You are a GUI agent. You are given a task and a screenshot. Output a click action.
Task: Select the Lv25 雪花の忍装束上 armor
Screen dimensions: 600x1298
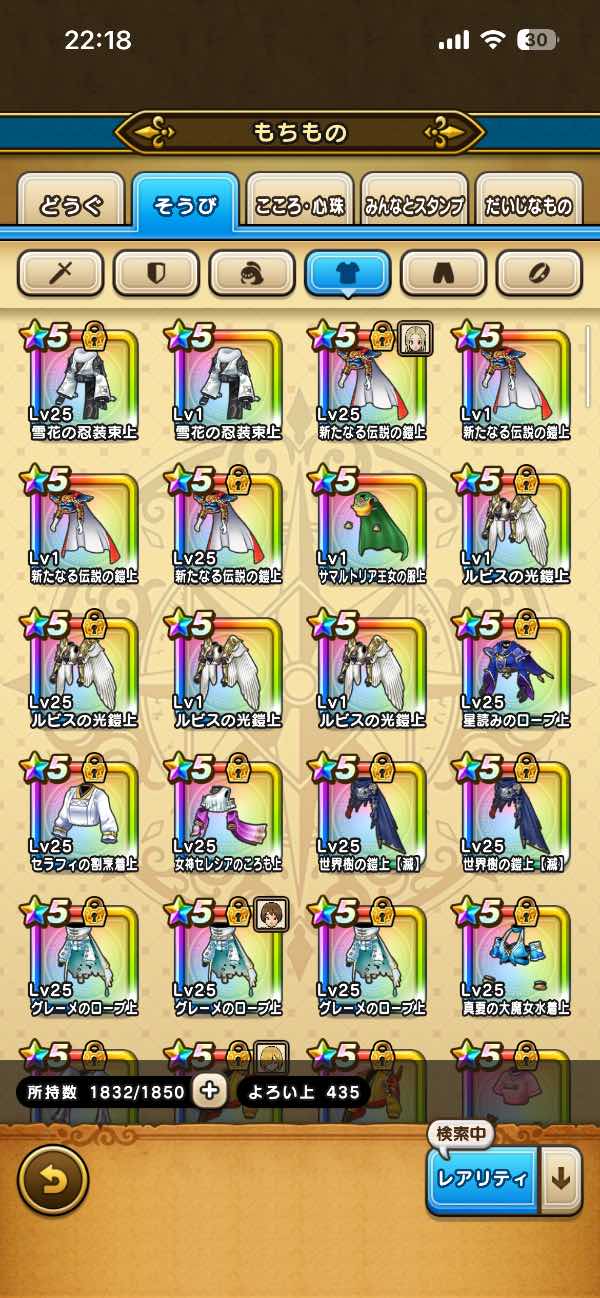(83, 385)
